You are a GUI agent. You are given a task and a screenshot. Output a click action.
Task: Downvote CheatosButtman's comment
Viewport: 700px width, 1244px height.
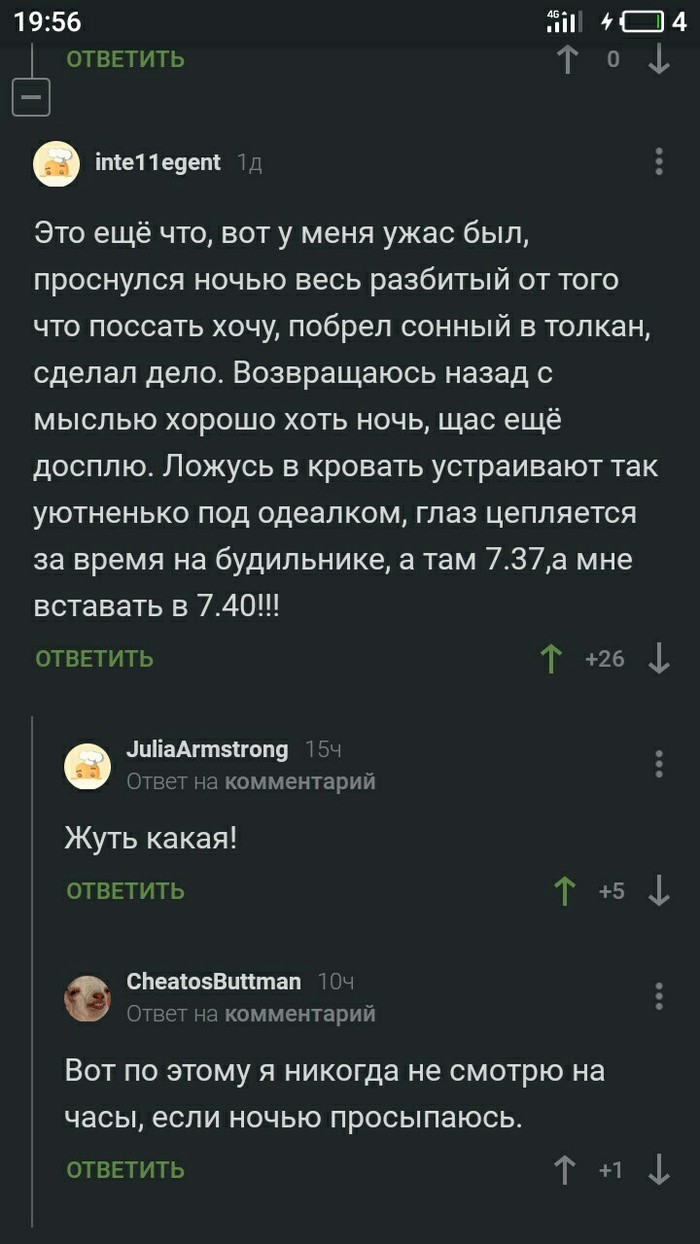[x=659, y=1169]
